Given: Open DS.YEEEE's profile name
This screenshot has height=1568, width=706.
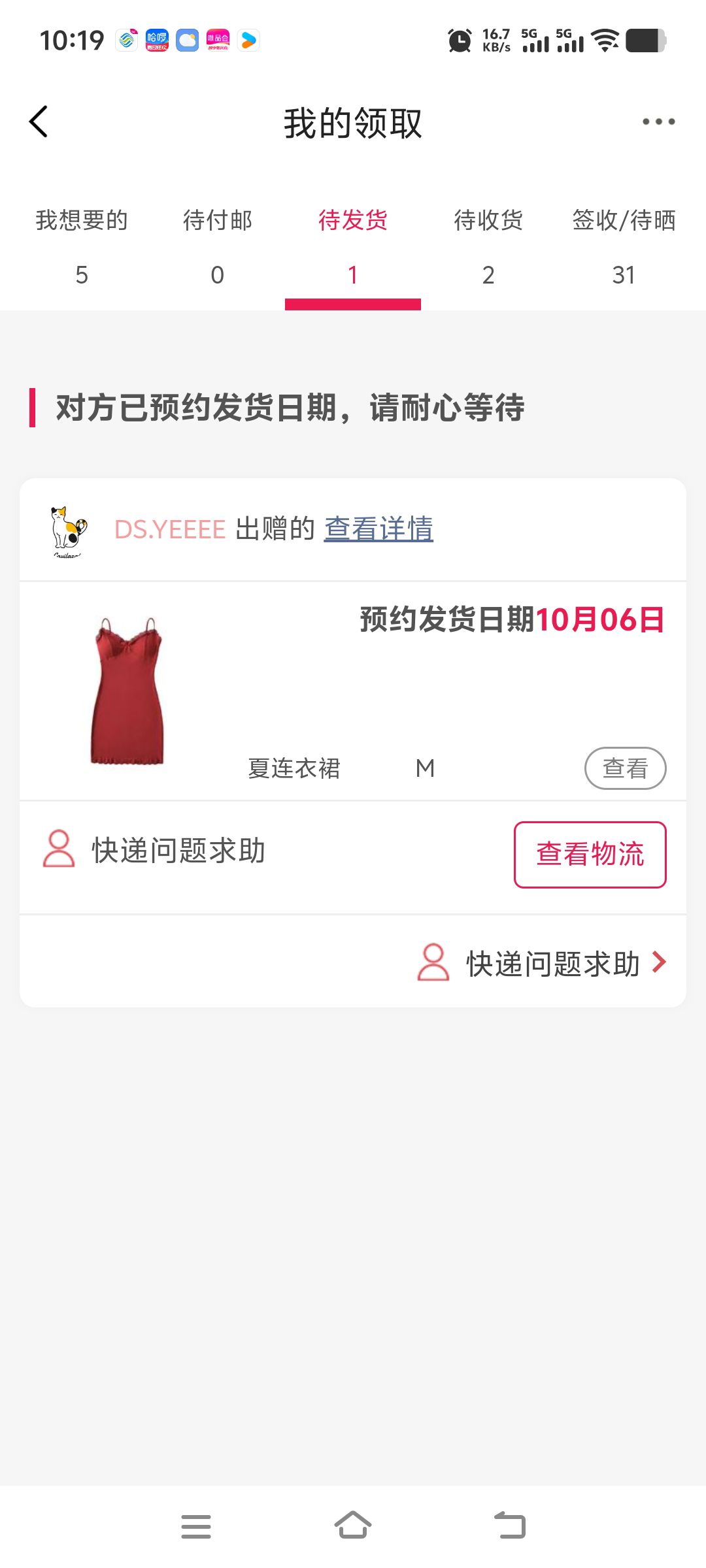Looking at the screenshot, I should coord(170,529).
